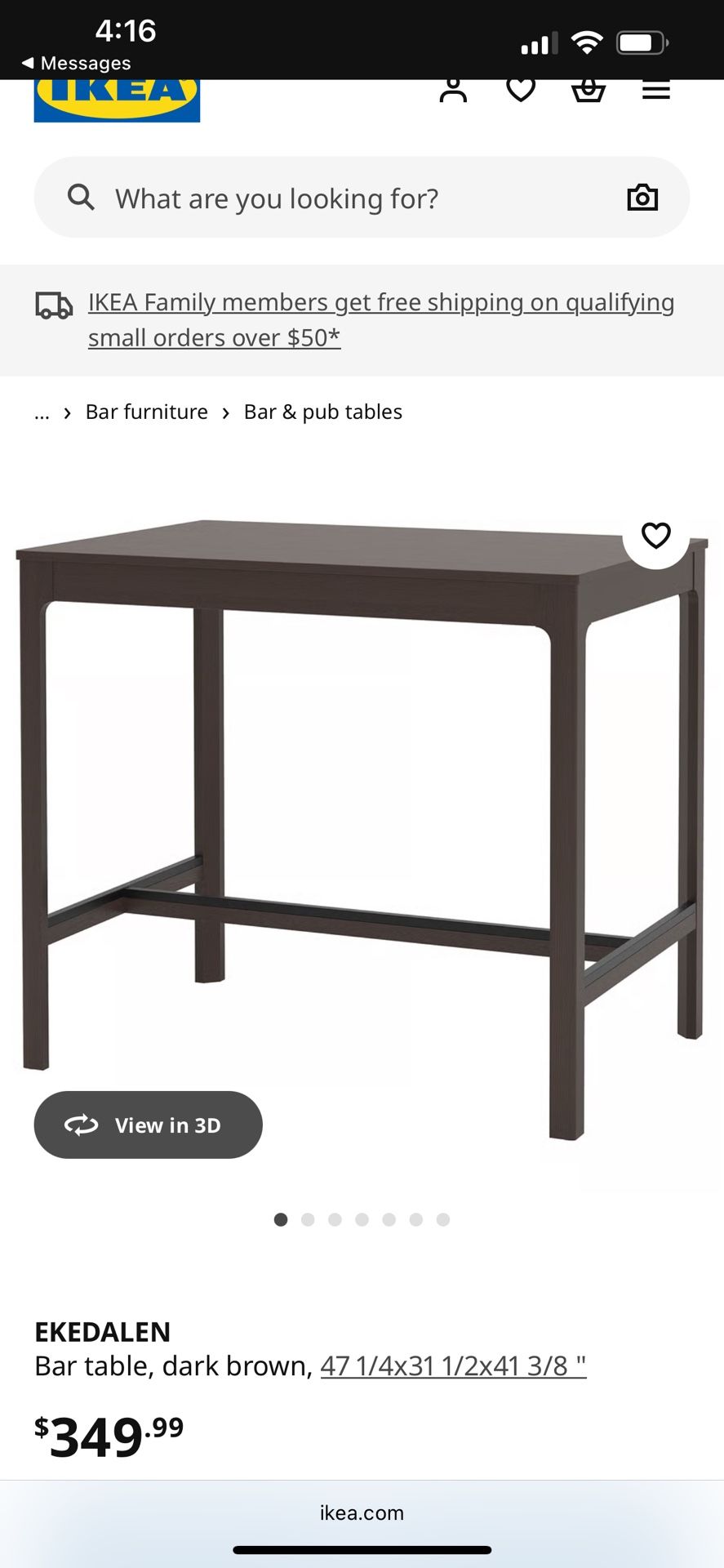Open the favorites heart icon in the header
724x1568 pixels.
pyautogui.click(x=520, y=91)
